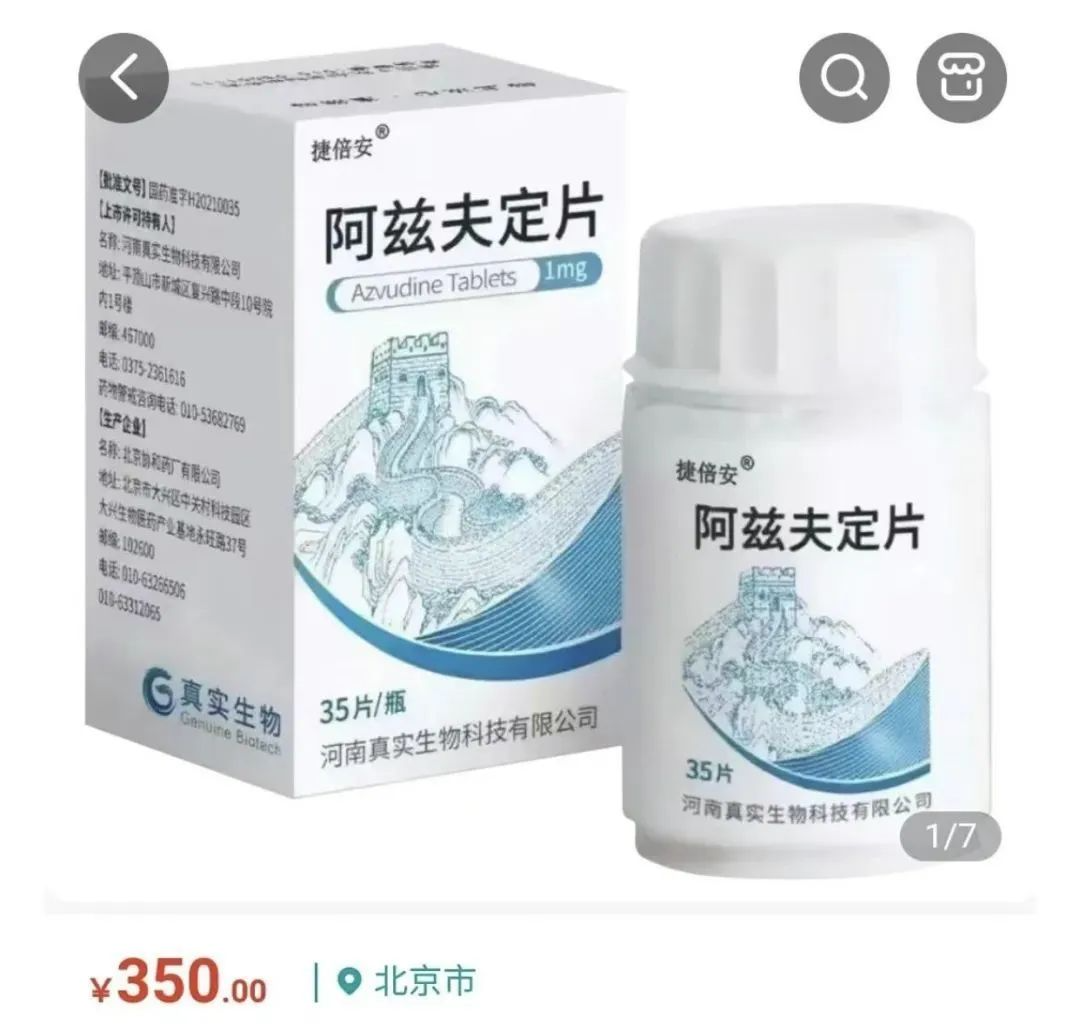Go back using the arrow button

click(124, 79)
